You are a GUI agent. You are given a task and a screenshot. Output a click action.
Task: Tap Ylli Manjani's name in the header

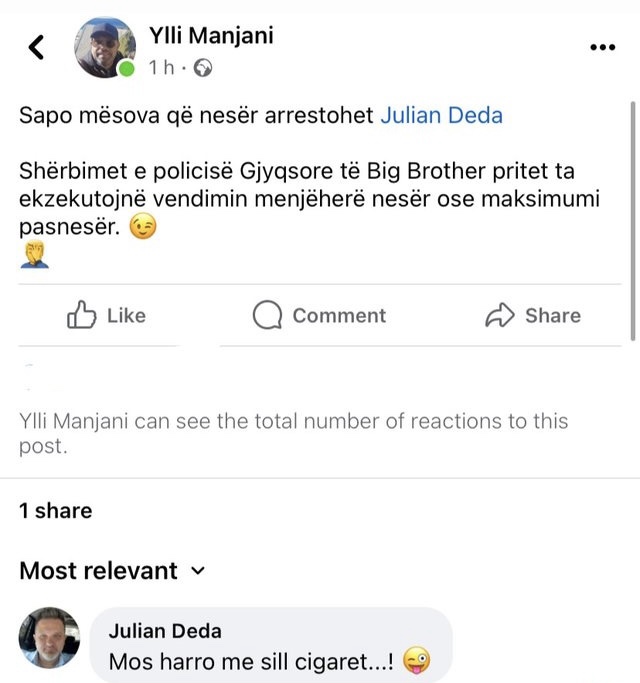(x=211, y=35)
